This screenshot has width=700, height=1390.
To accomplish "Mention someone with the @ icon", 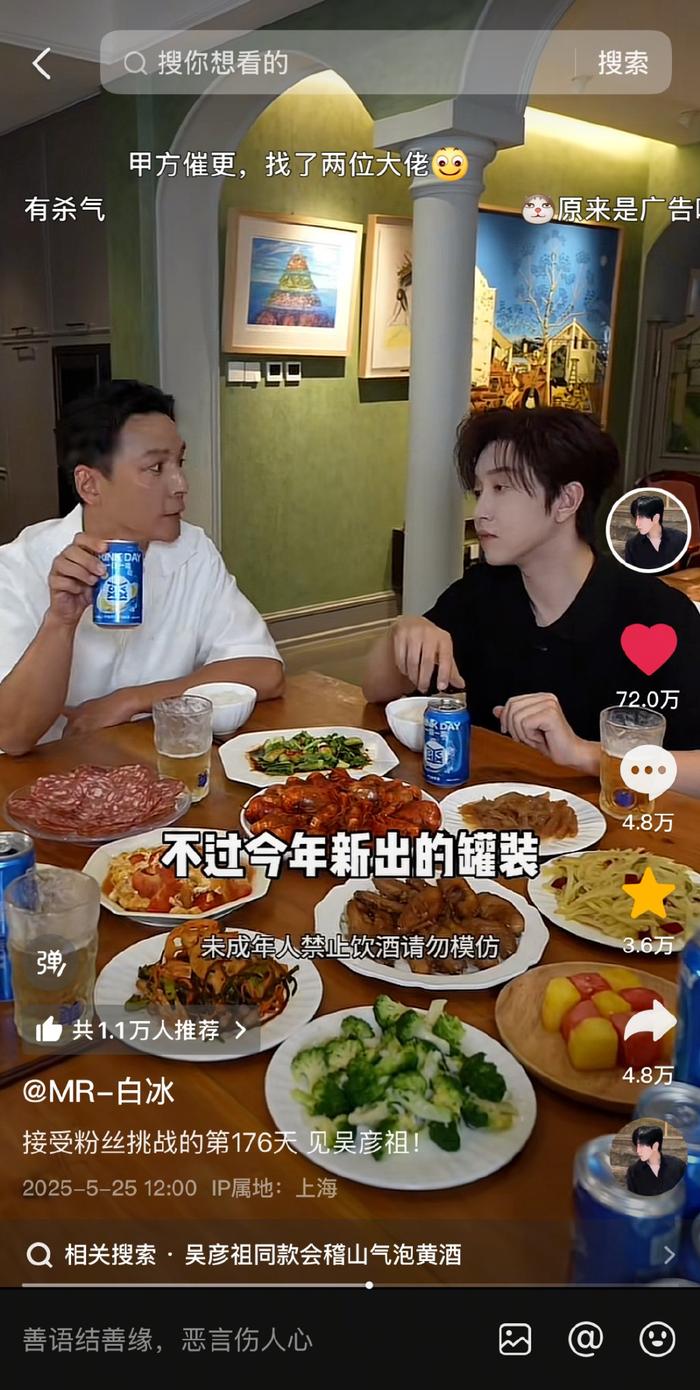I will (x=585, y=1339).
